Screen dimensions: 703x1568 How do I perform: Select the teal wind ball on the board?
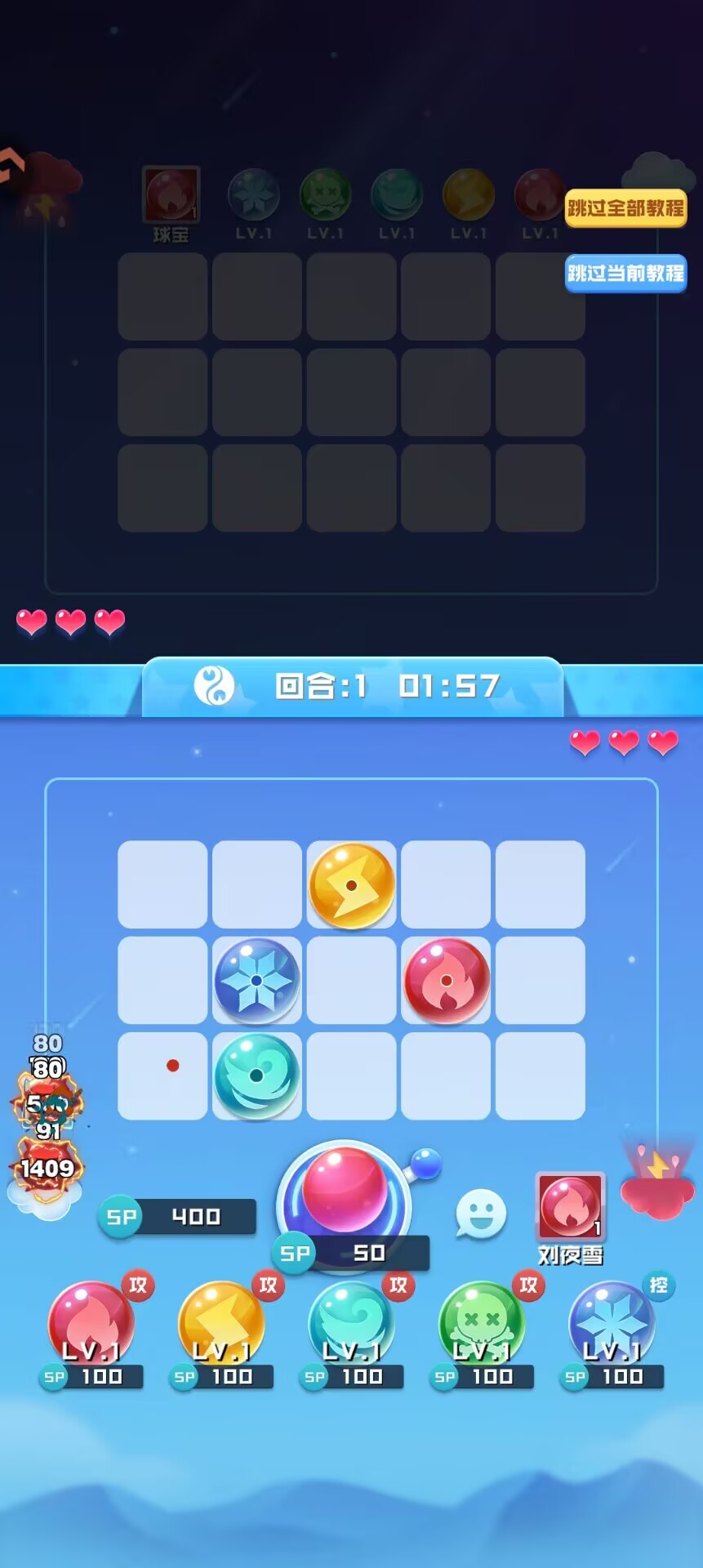pos(256,1076)
